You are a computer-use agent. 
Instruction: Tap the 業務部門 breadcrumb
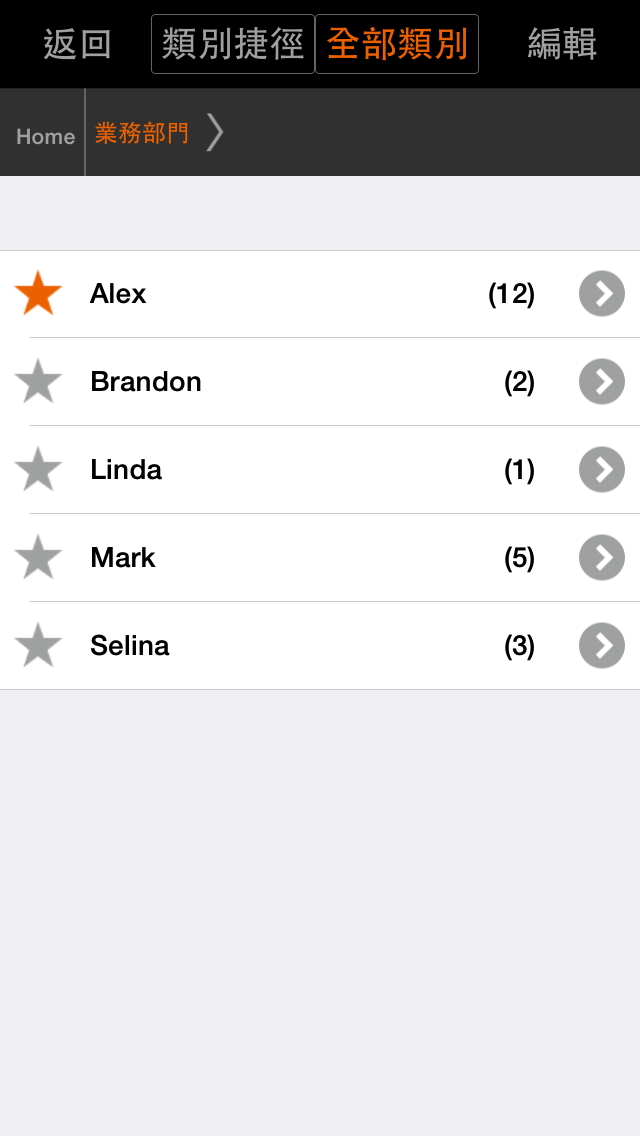click(x=142, y=133)
